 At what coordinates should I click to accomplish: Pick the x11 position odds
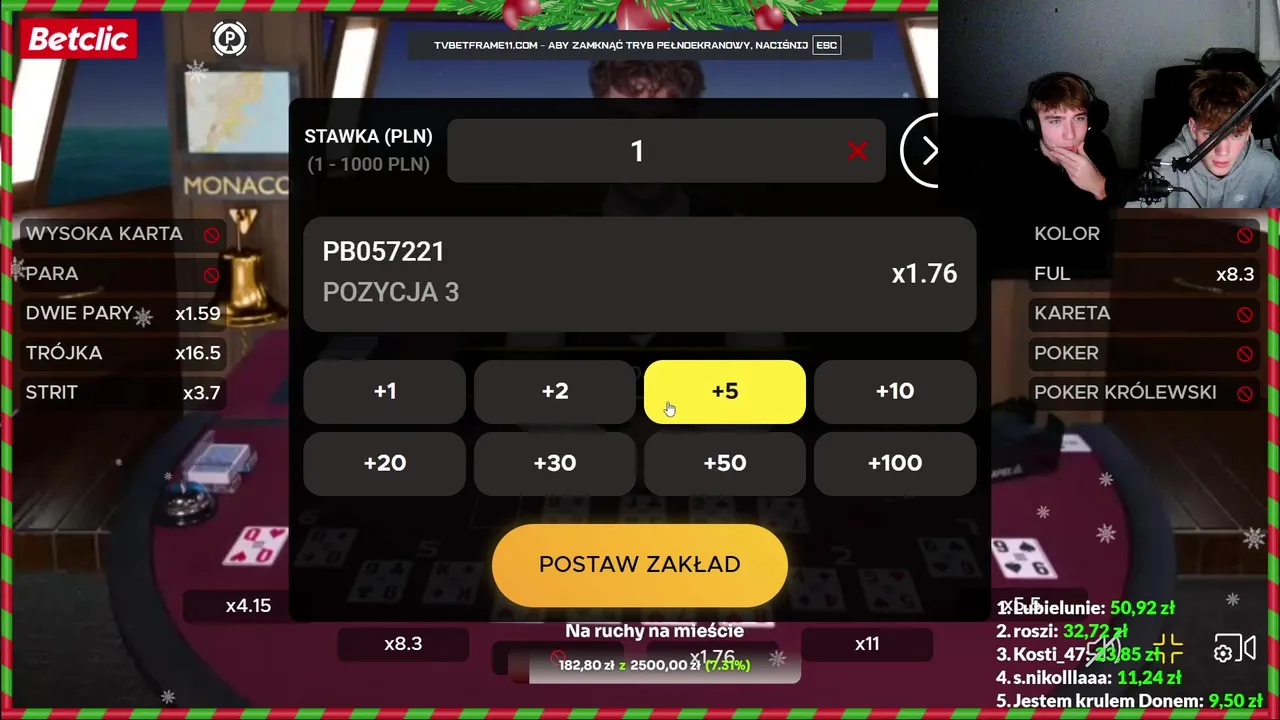(x=867, y=644)
